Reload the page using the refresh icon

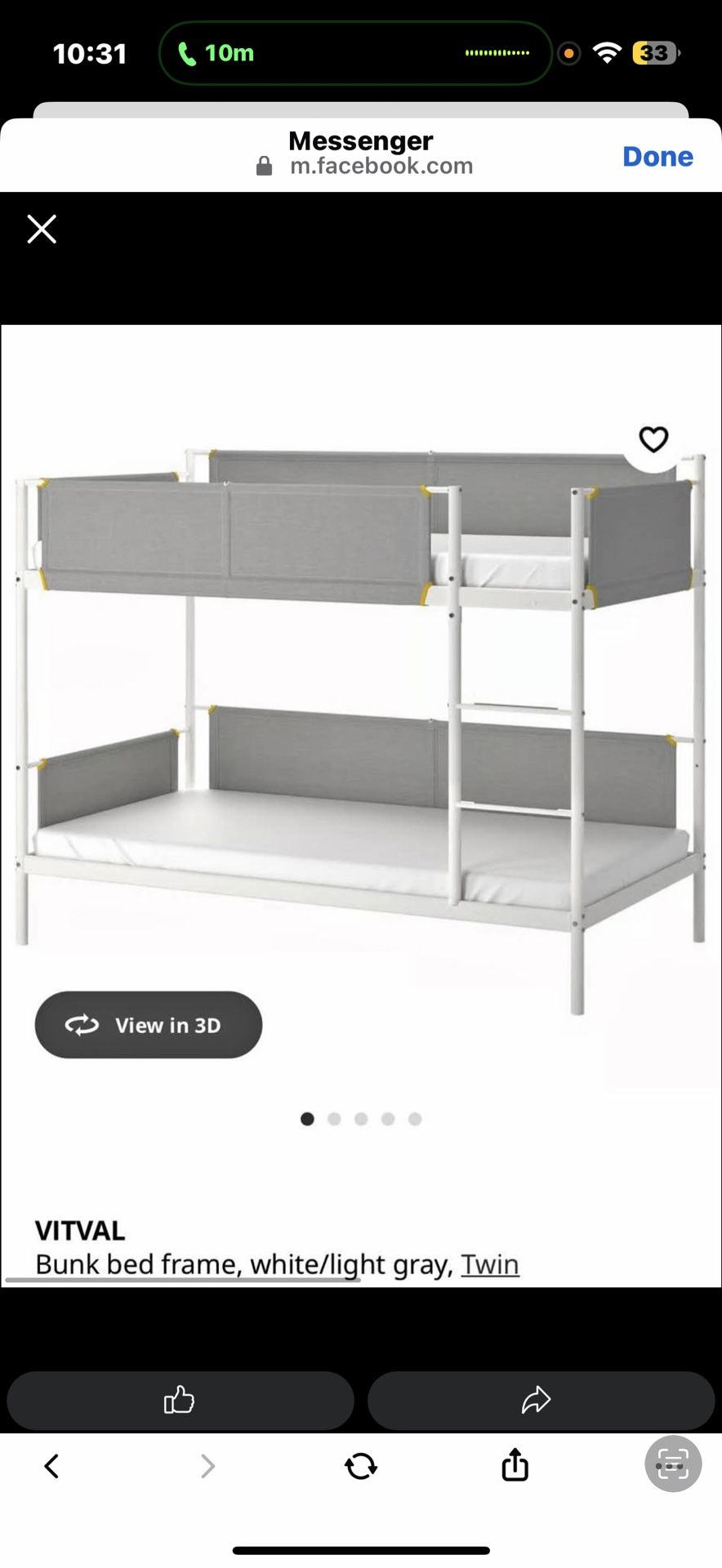360,1464
